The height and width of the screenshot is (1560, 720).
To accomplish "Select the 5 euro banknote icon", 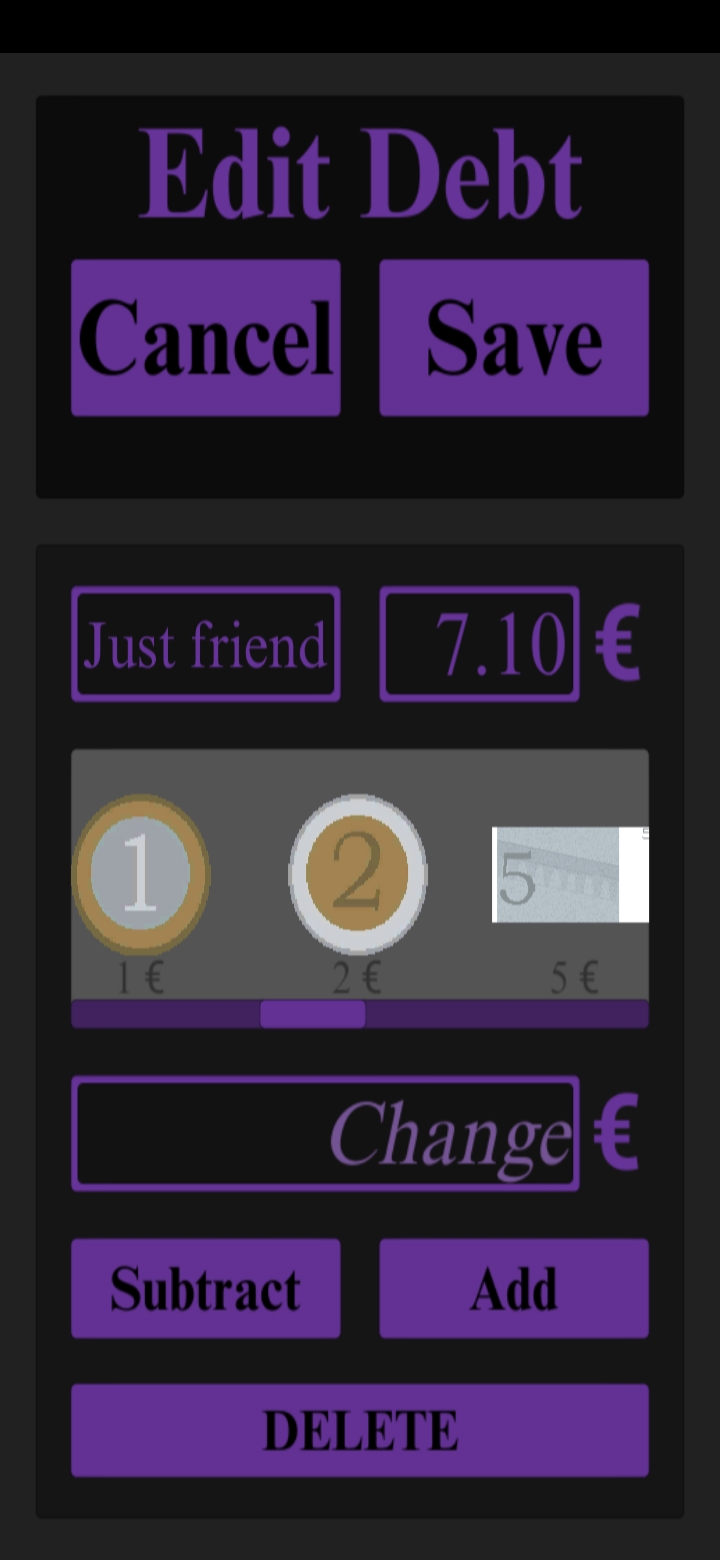I will click(x=569, y=875).
